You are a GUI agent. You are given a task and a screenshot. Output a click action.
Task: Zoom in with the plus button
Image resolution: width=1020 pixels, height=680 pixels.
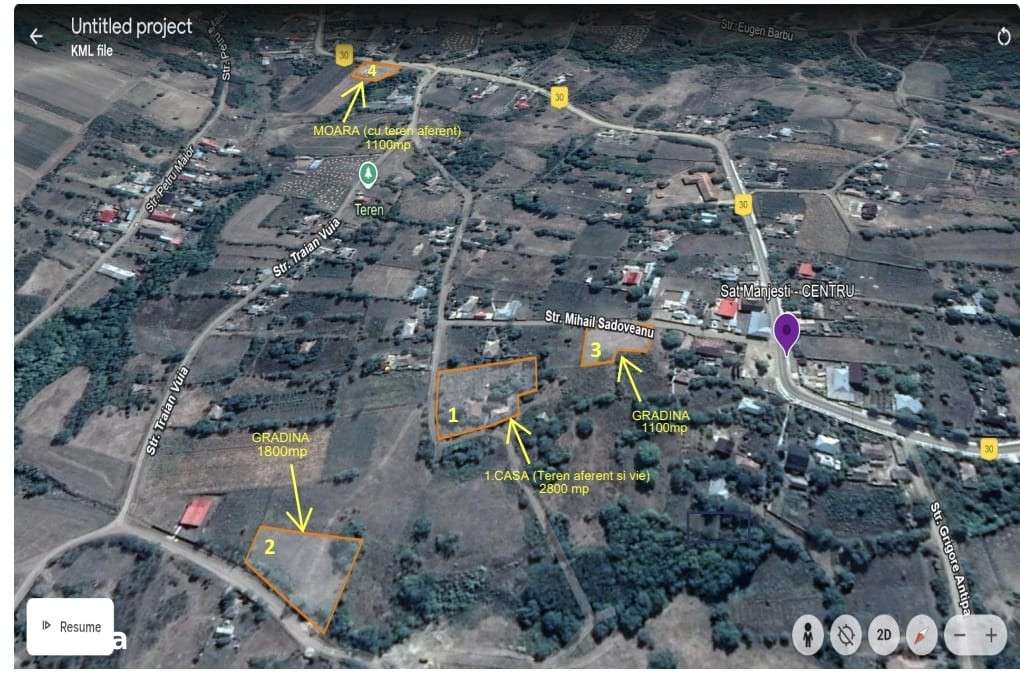(x=992, y=635)
